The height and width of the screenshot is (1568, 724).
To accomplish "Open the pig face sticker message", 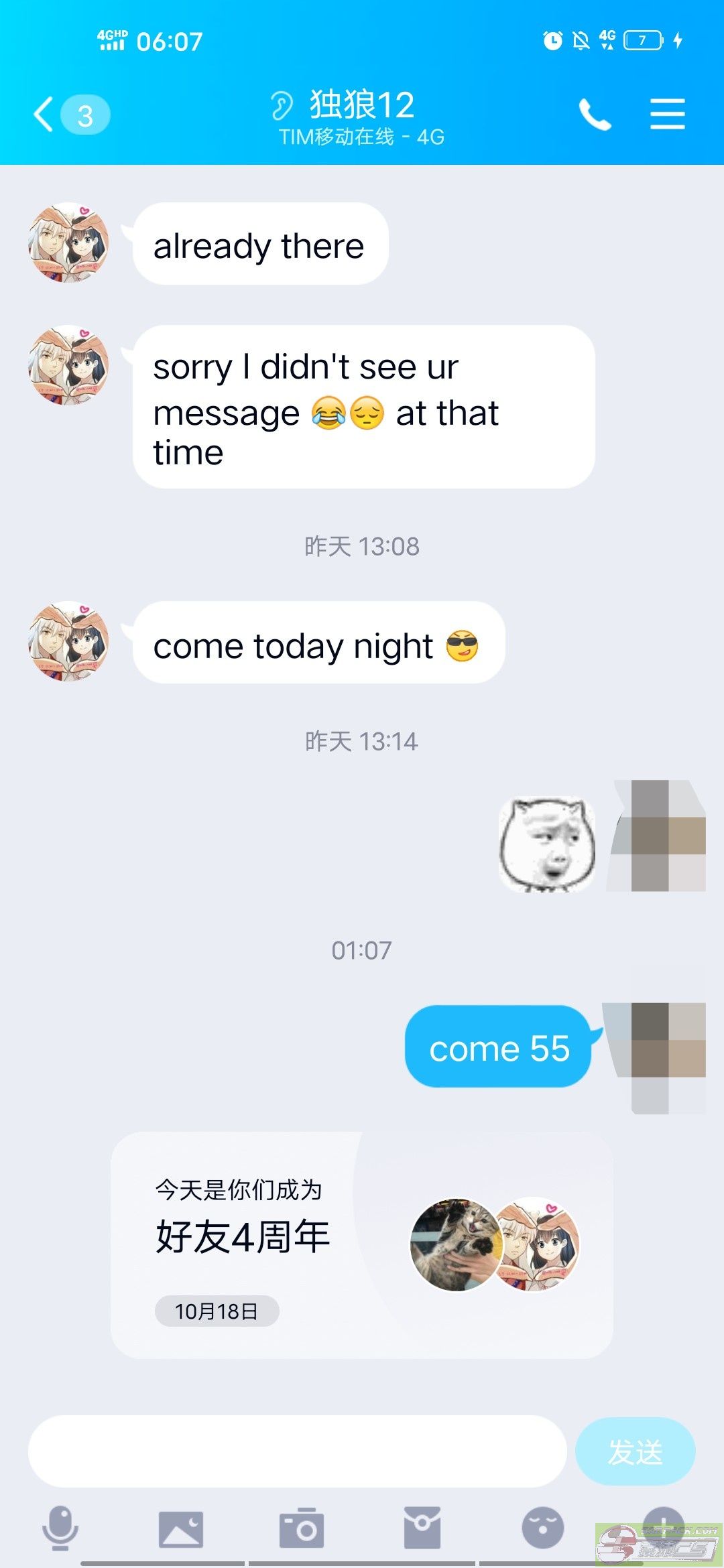I will (x=547, y=844).
